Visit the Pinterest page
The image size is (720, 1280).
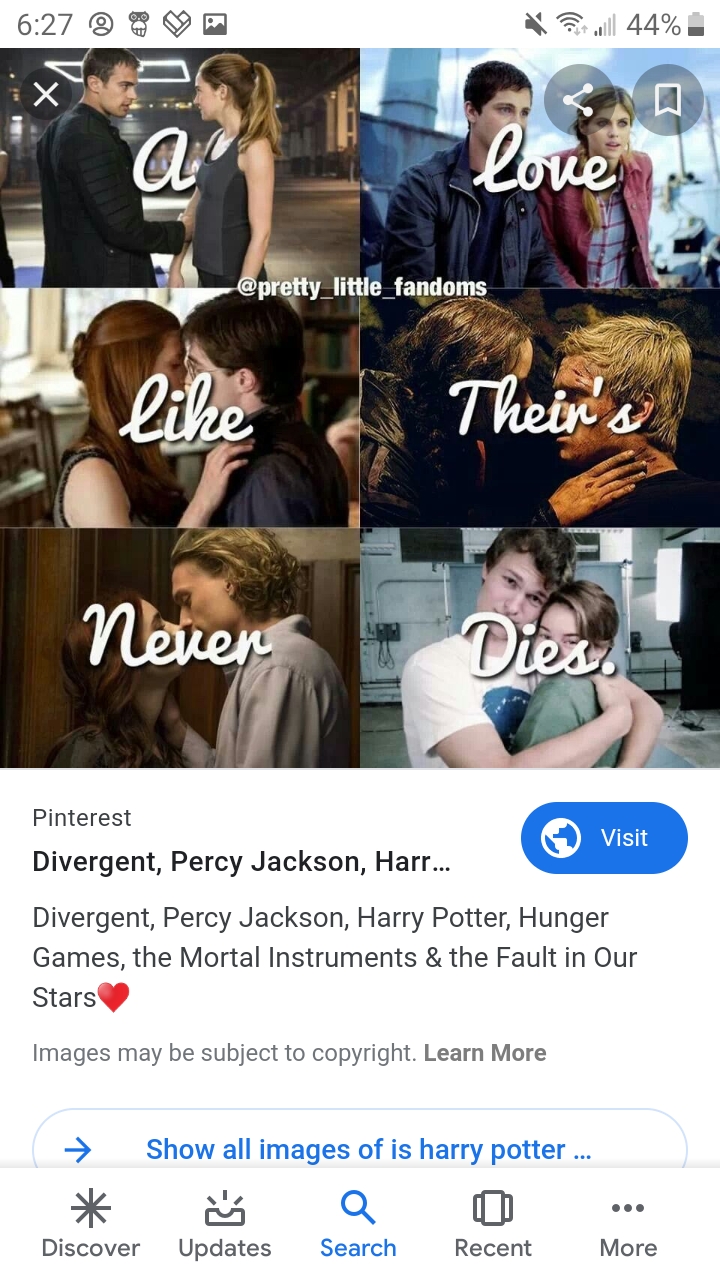604,838
